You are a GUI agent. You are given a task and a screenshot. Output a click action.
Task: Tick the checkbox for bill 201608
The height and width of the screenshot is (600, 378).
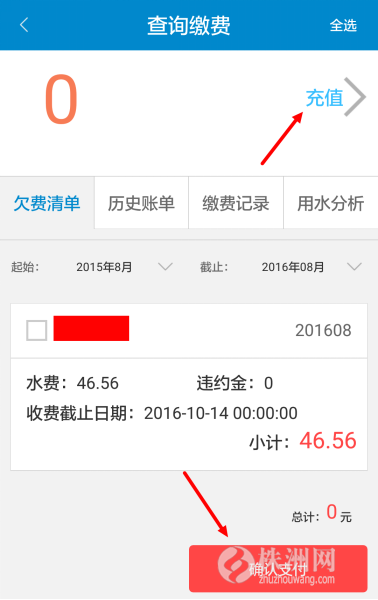pyautogui.click(x=37, y=330)
